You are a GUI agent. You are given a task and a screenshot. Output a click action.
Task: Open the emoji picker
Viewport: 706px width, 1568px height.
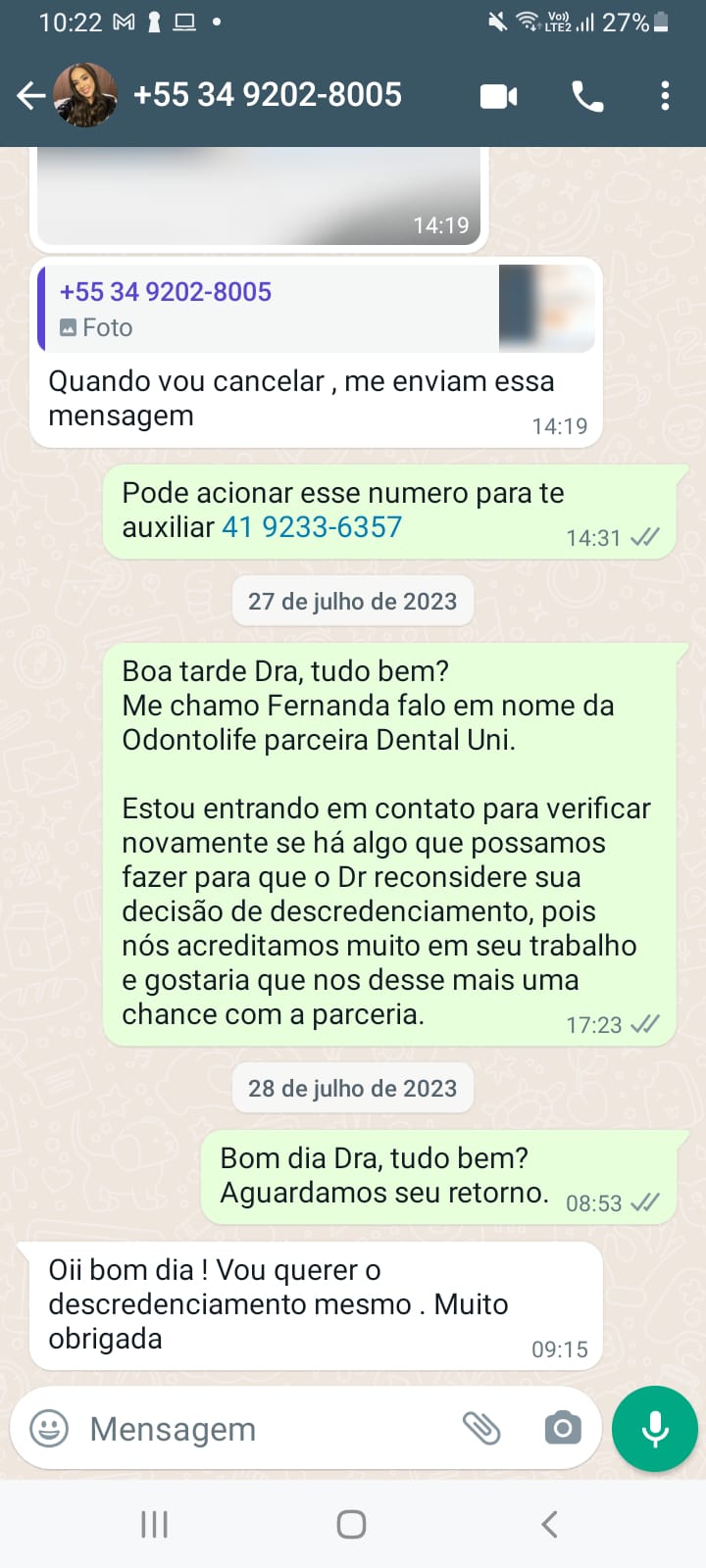49,1428
